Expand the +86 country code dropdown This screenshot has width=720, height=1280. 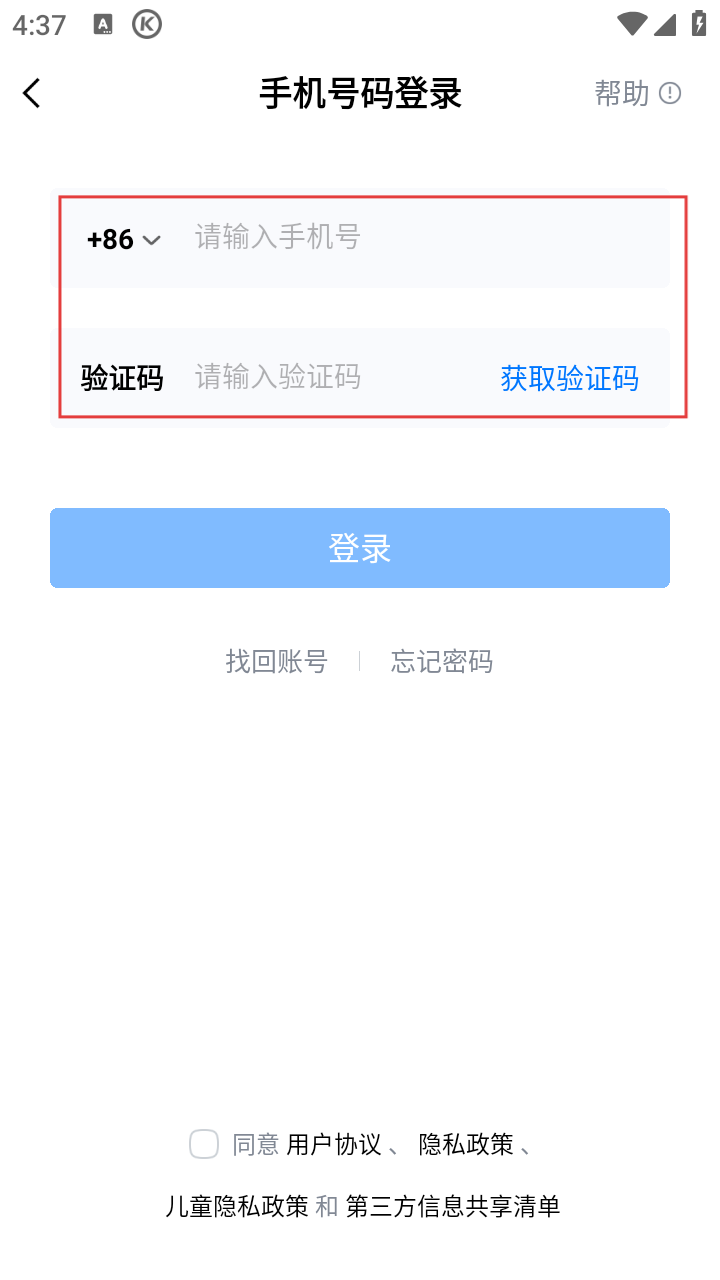tap(124, 240)
